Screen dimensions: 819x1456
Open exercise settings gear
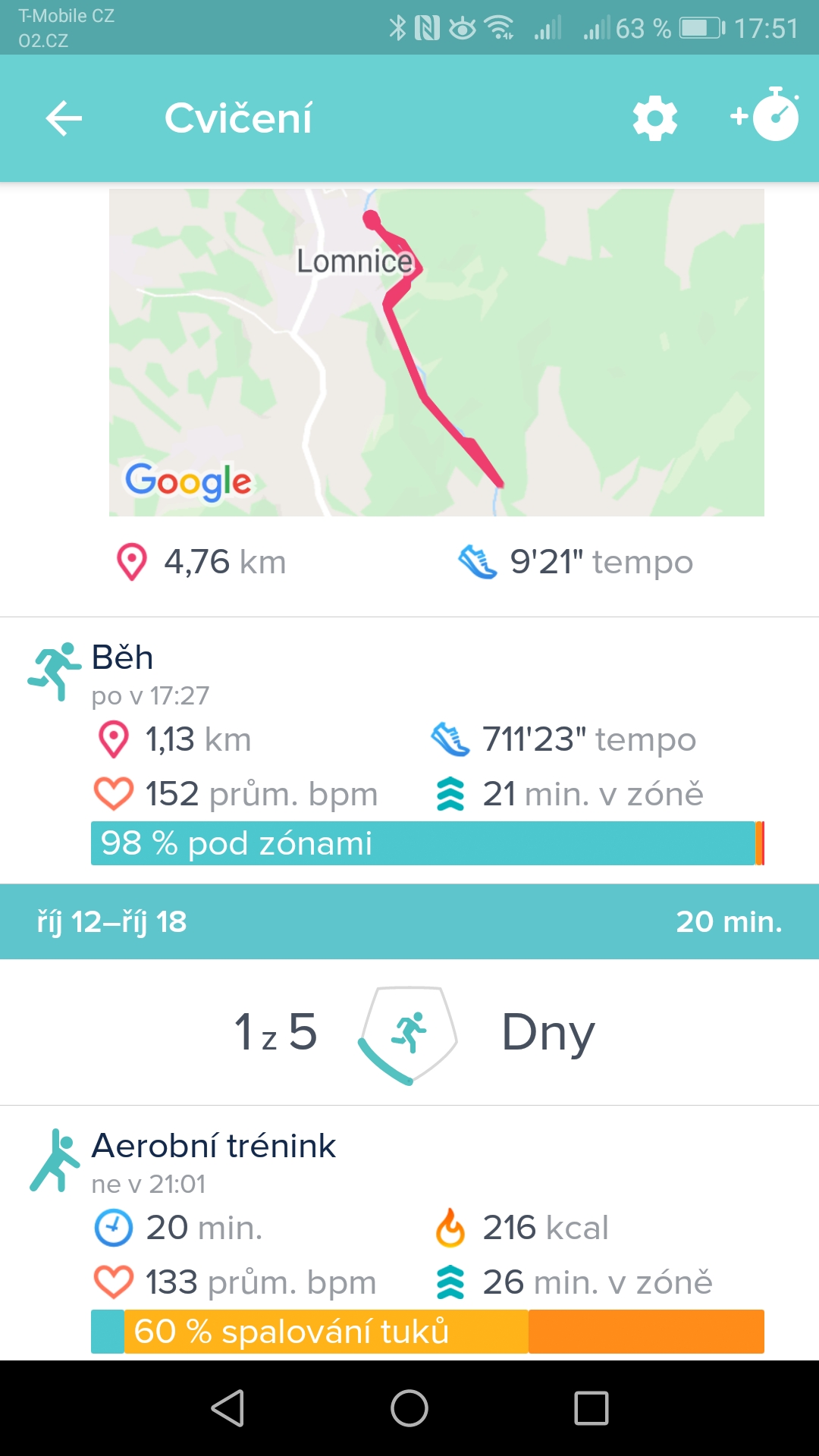point(655,118)
